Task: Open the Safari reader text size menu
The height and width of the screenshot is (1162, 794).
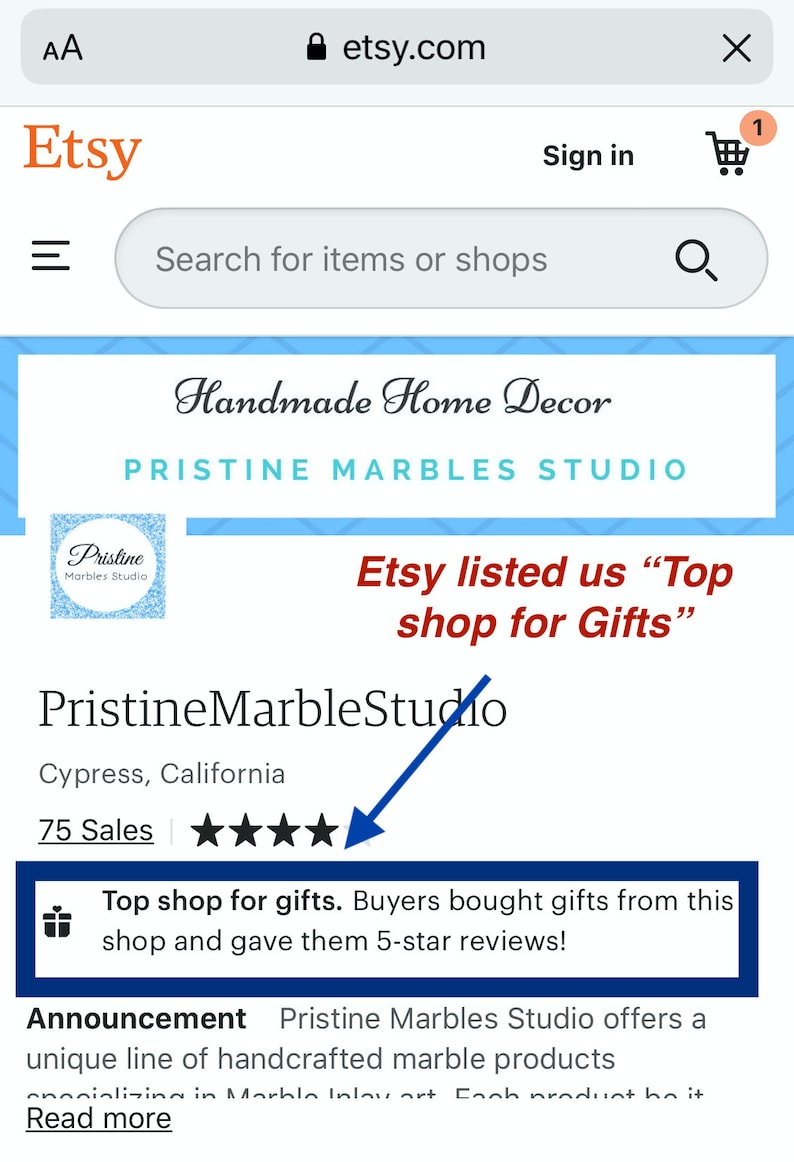Action: tap(62, 48)
